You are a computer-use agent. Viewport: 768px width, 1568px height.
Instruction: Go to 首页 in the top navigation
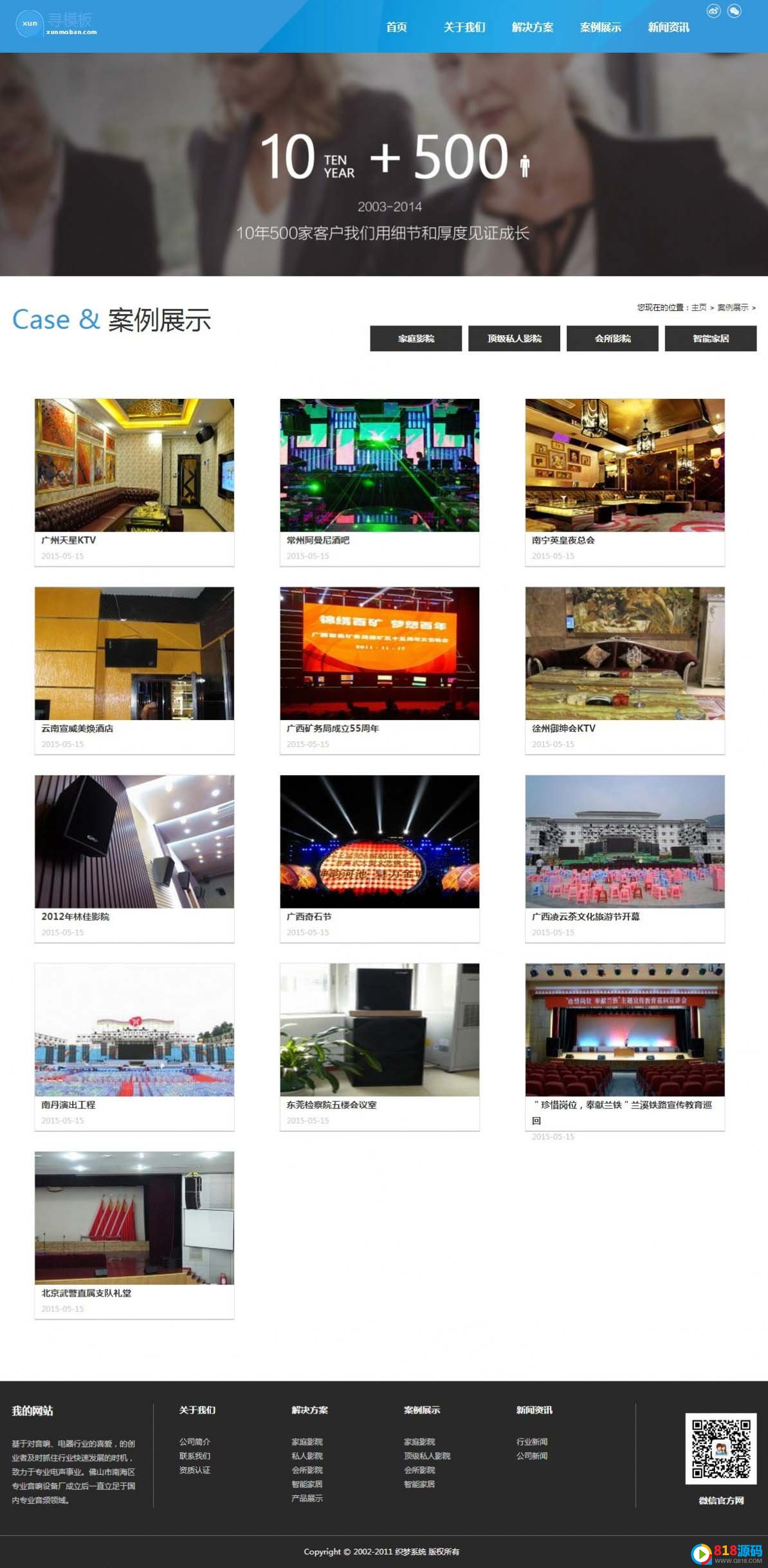(x=396, y=27)
